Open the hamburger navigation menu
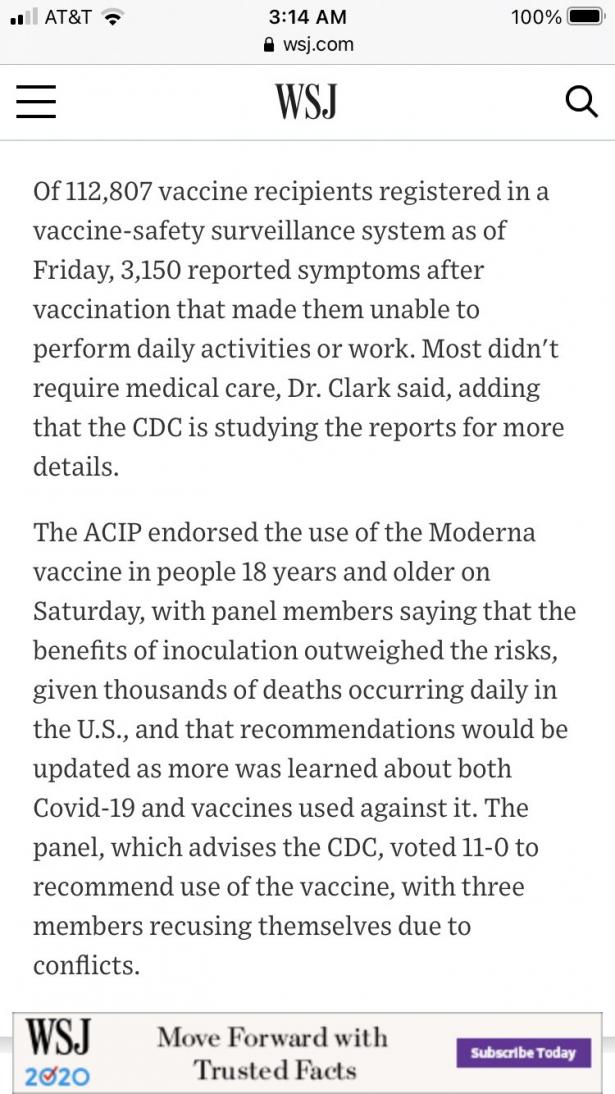Image resolution: width=615 pixels, height=1094 pixels. (x=35, y=102)
